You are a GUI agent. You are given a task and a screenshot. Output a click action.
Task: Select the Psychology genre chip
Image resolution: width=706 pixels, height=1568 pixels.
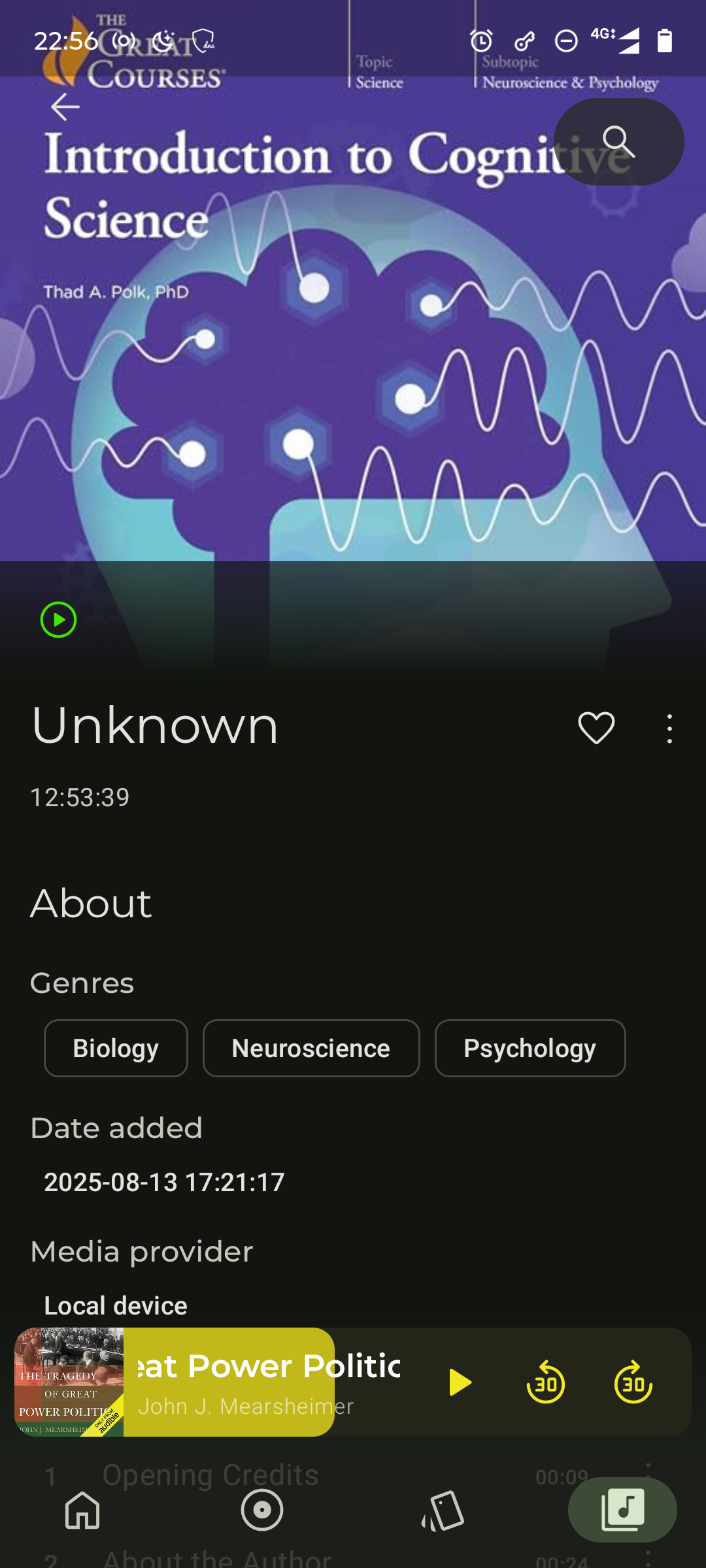(x=529, y=1048)
